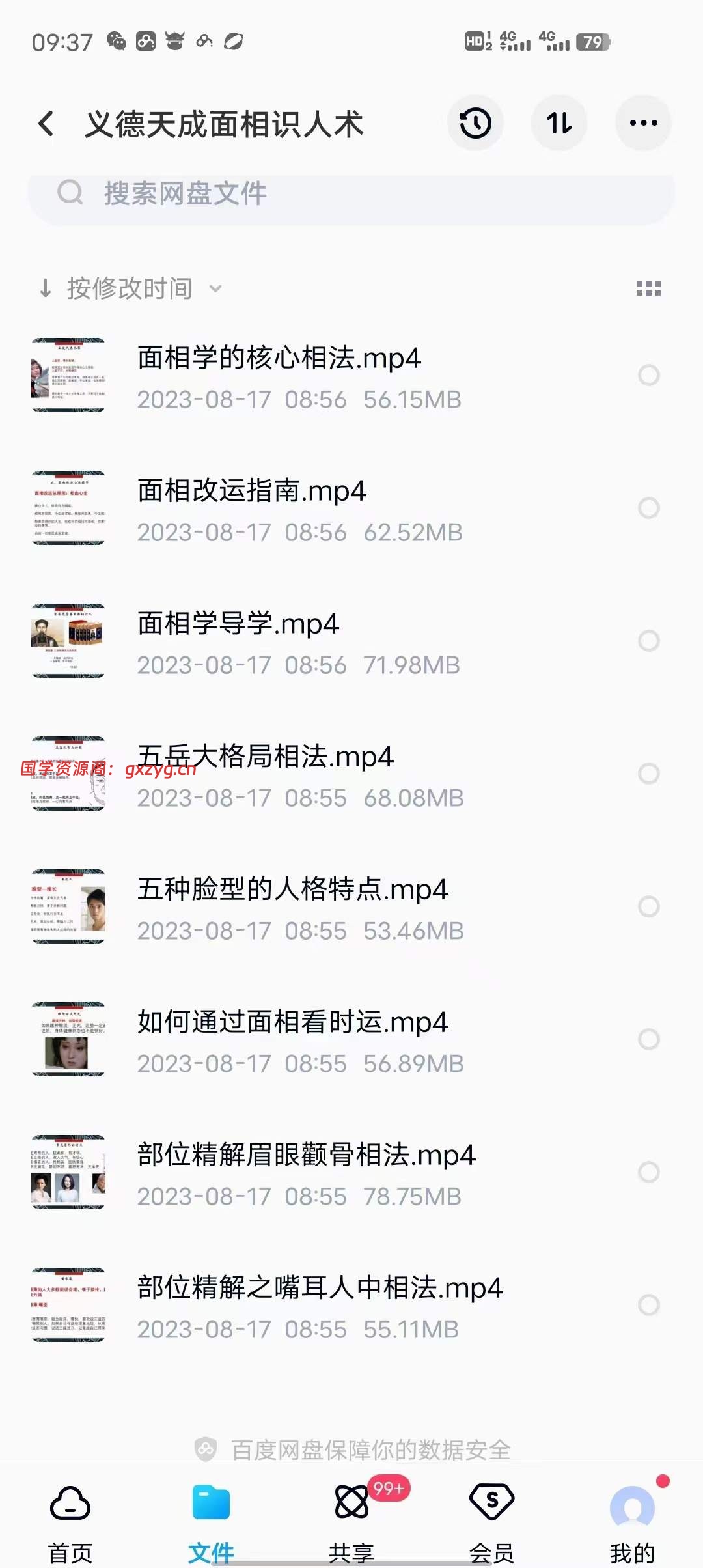This screenshot has height=1568, width=703.
Task: Open 部位精解眉眼颧骨相法.mp4
Action: click(x=306, y=1156)
